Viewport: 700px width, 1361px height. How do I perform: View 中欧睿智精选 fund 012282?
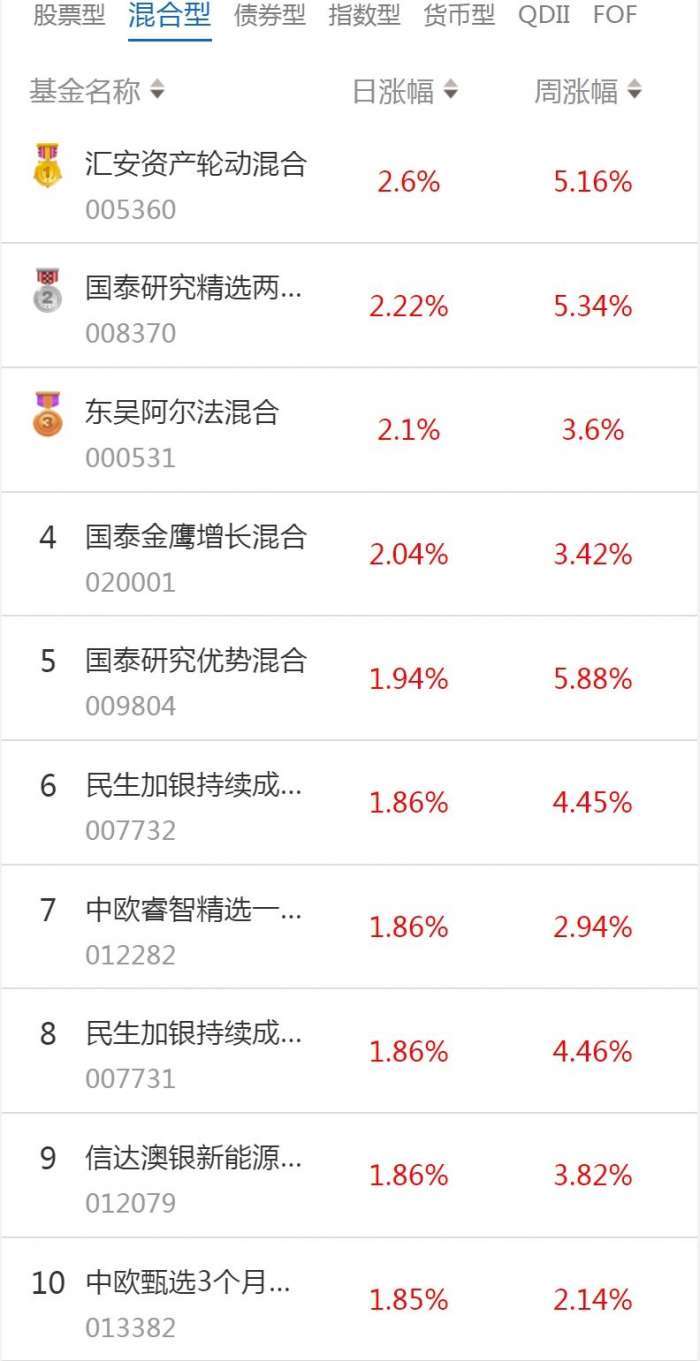[x=193, y=928]
